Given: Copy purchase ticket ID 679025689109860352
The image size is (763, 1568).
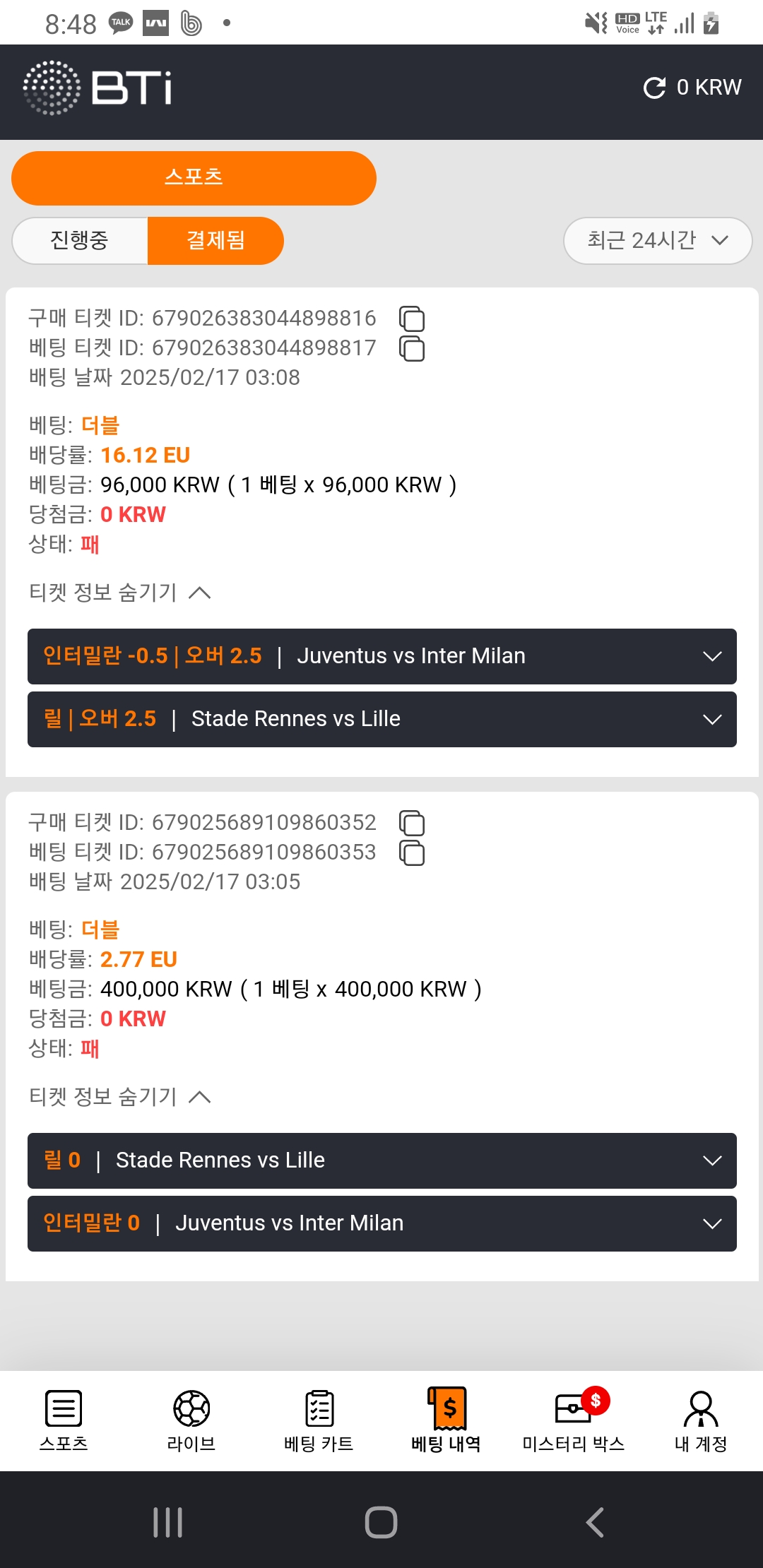Looking at the screenshot, I should 412,823.
